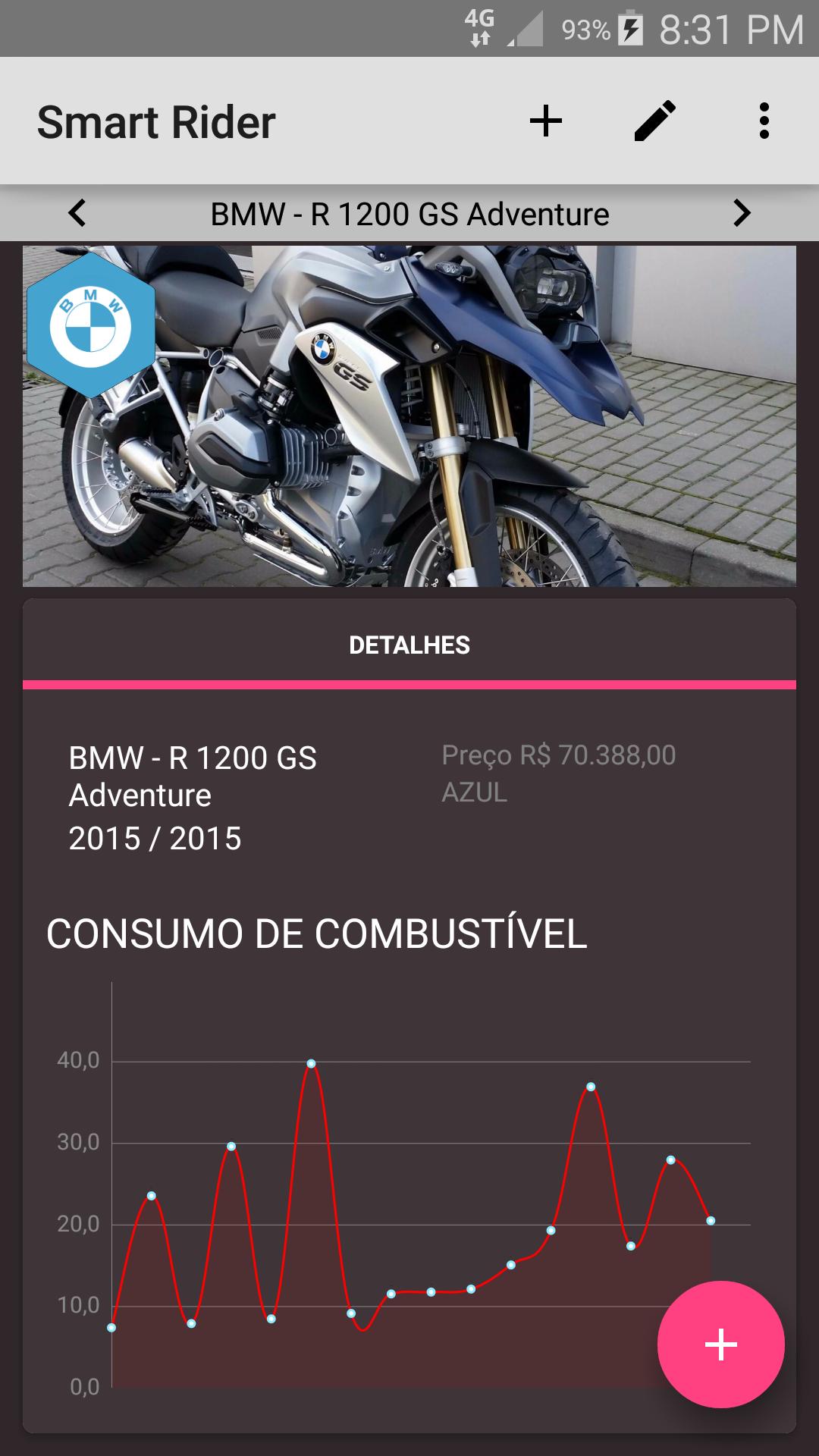Tap the motorcycle photo
819x1456 pixels.
pos(409,417)
